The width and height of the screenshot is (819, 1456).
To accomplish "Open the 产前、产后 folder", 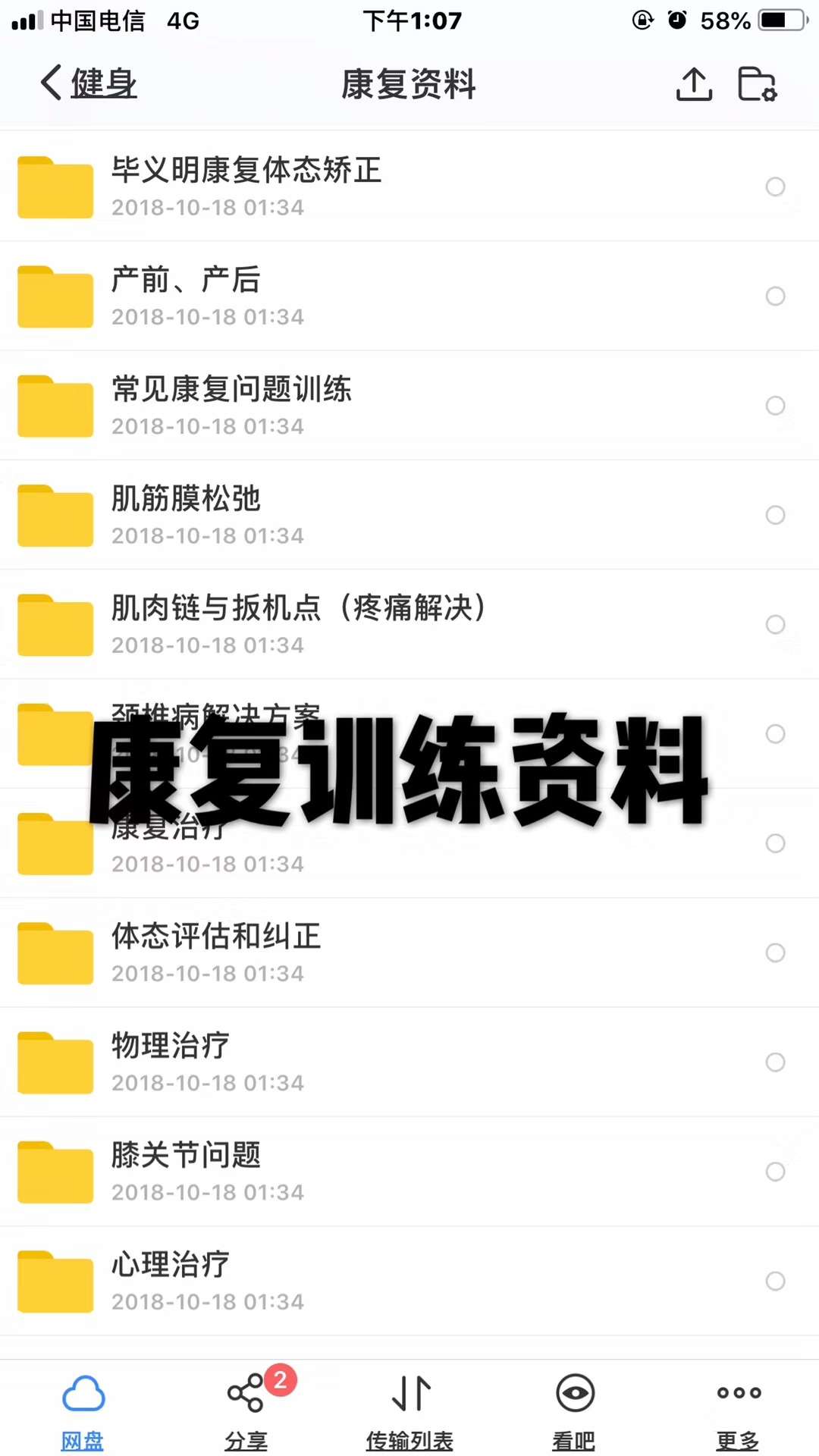I will coord(186,295).
